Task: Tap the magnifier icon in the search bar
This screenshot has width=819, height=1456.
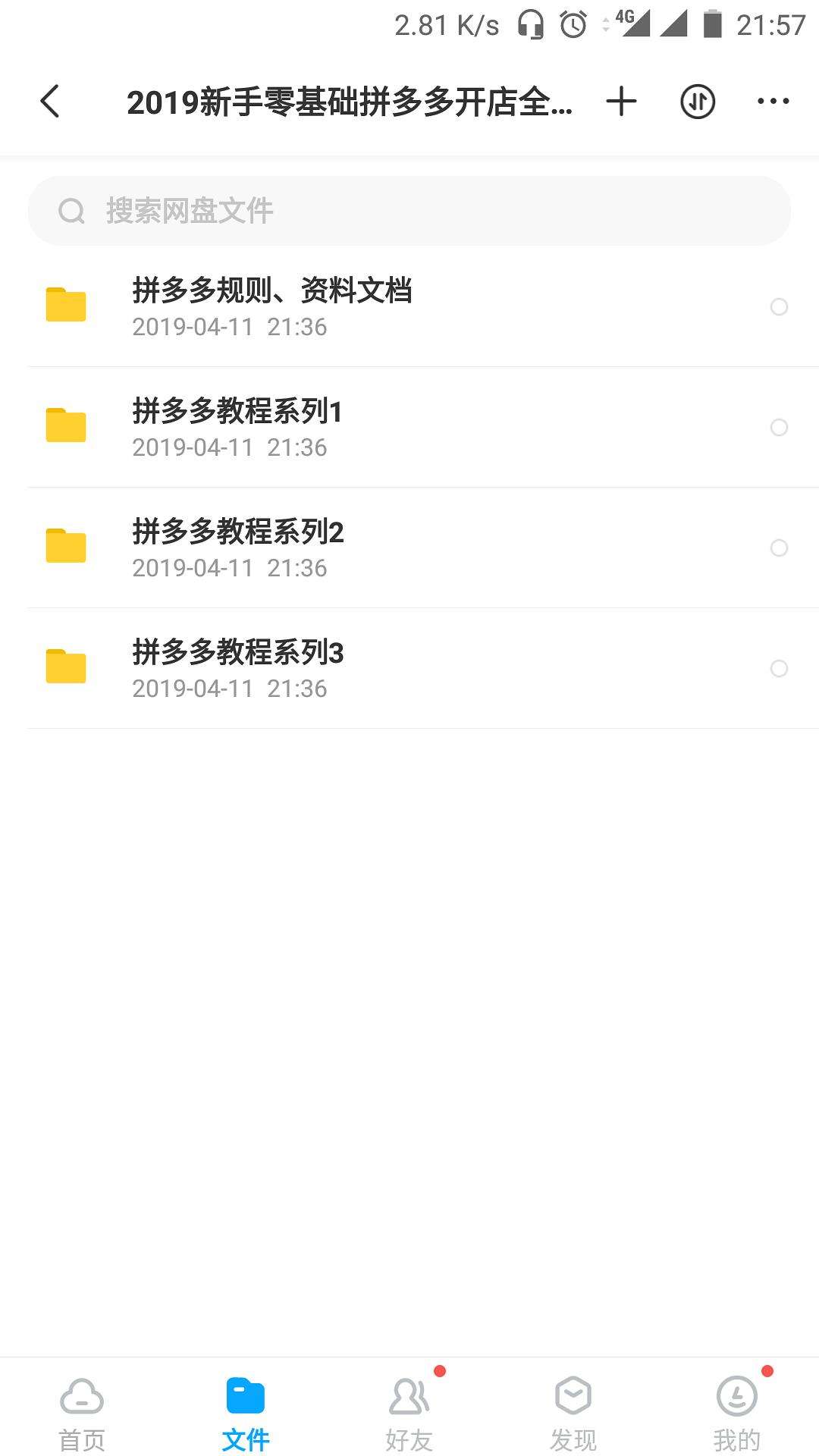Action: pos(72,210)
